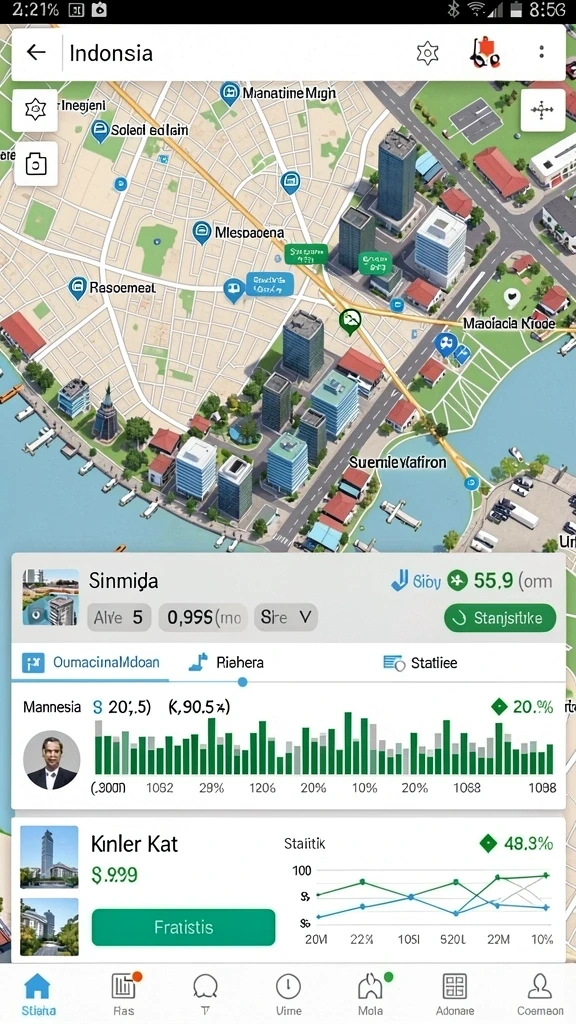Open the Ras tab in bottom bar

pos(123,995)
